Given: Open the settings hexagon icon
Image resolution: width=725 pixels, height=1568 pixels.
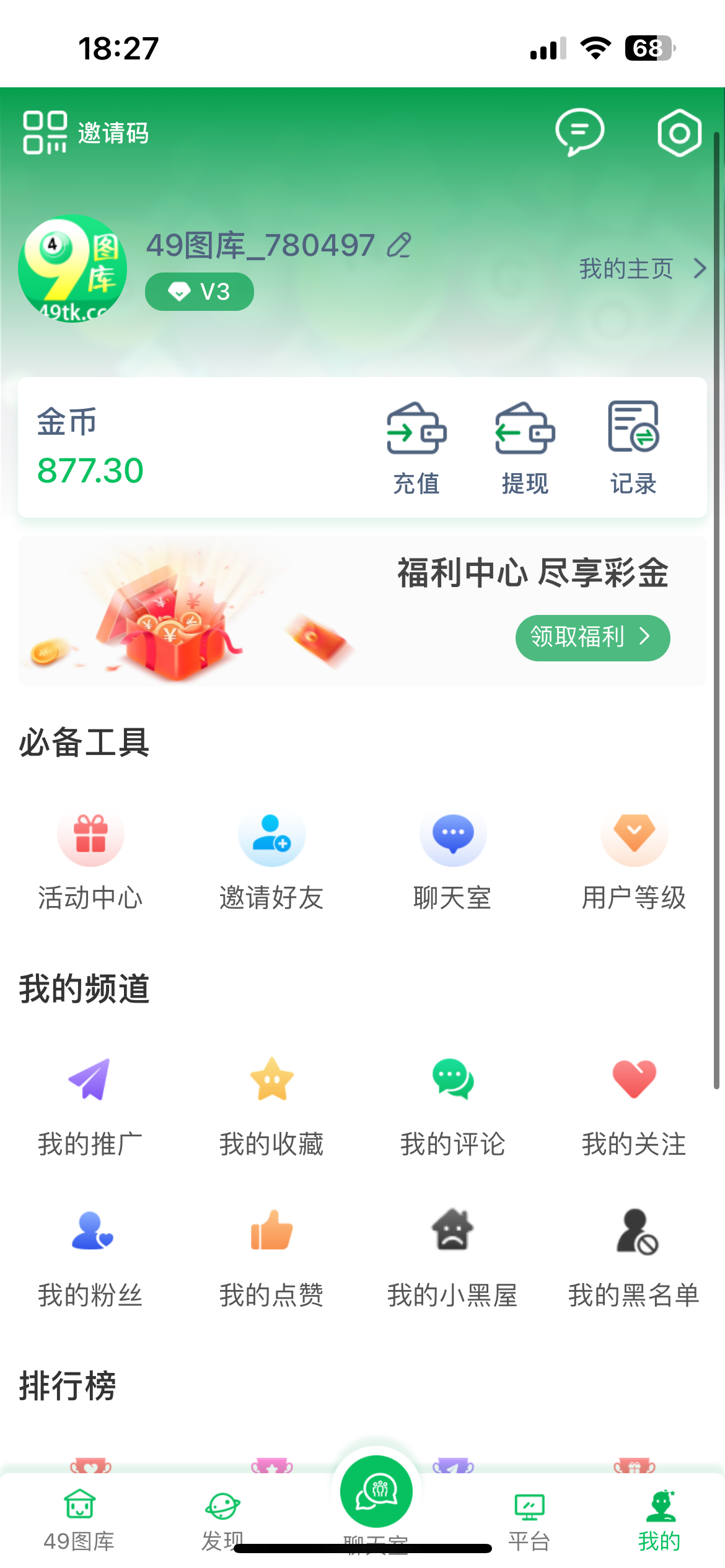Looking at the screenshot, I should tap(679, 133).
